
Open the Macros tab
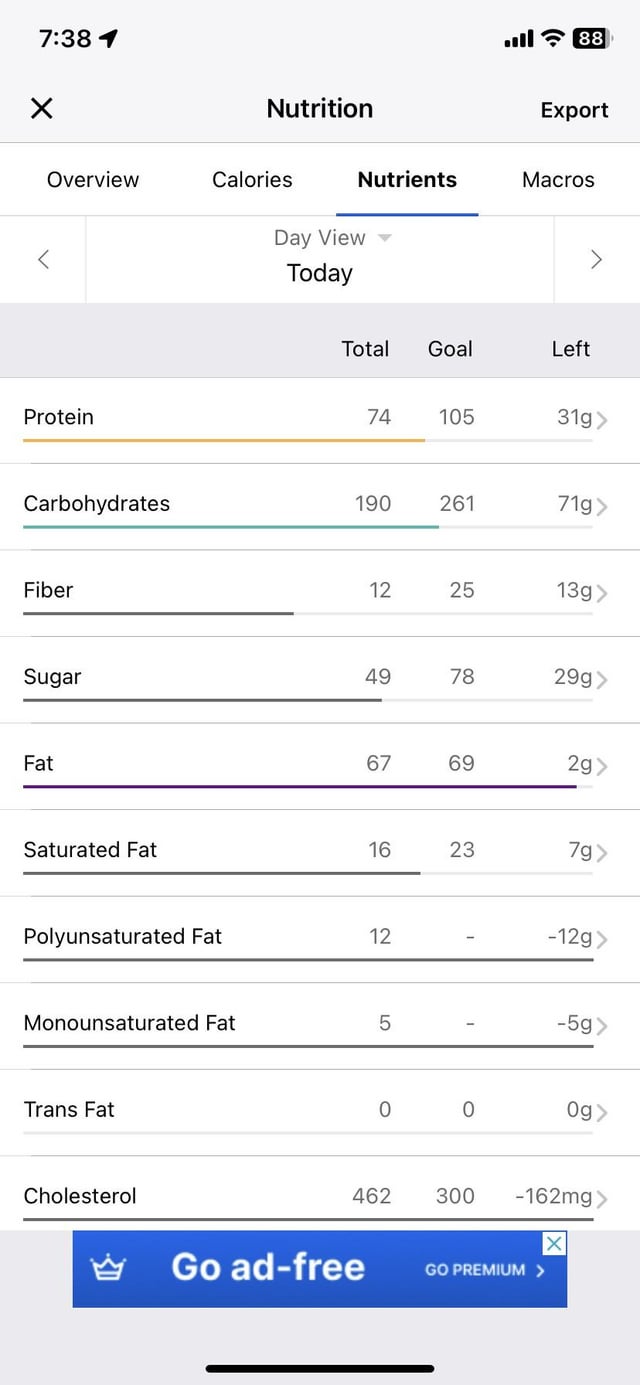click(558, 180)
